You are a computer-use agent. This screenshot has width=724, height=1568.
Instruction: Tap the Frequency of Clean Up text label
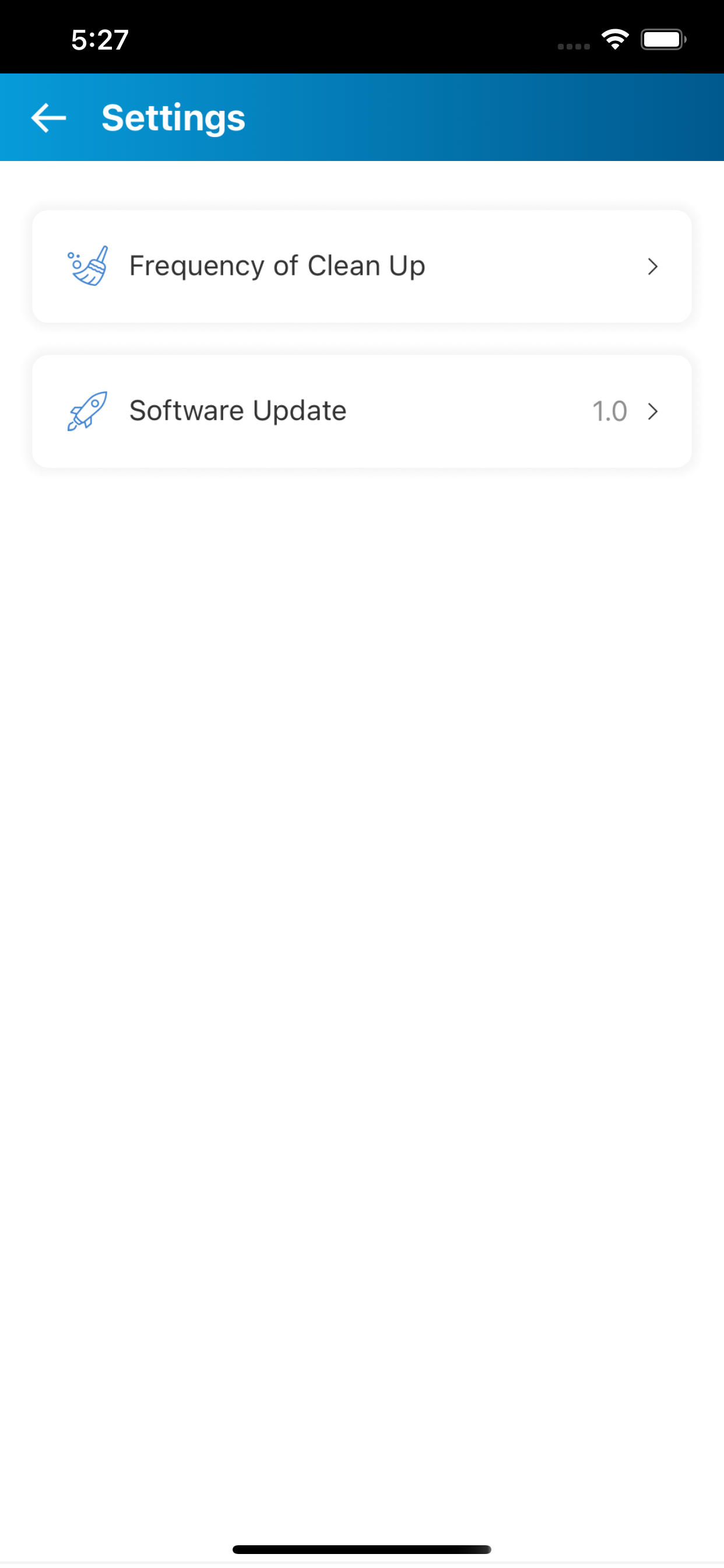[x=277, y=265]
